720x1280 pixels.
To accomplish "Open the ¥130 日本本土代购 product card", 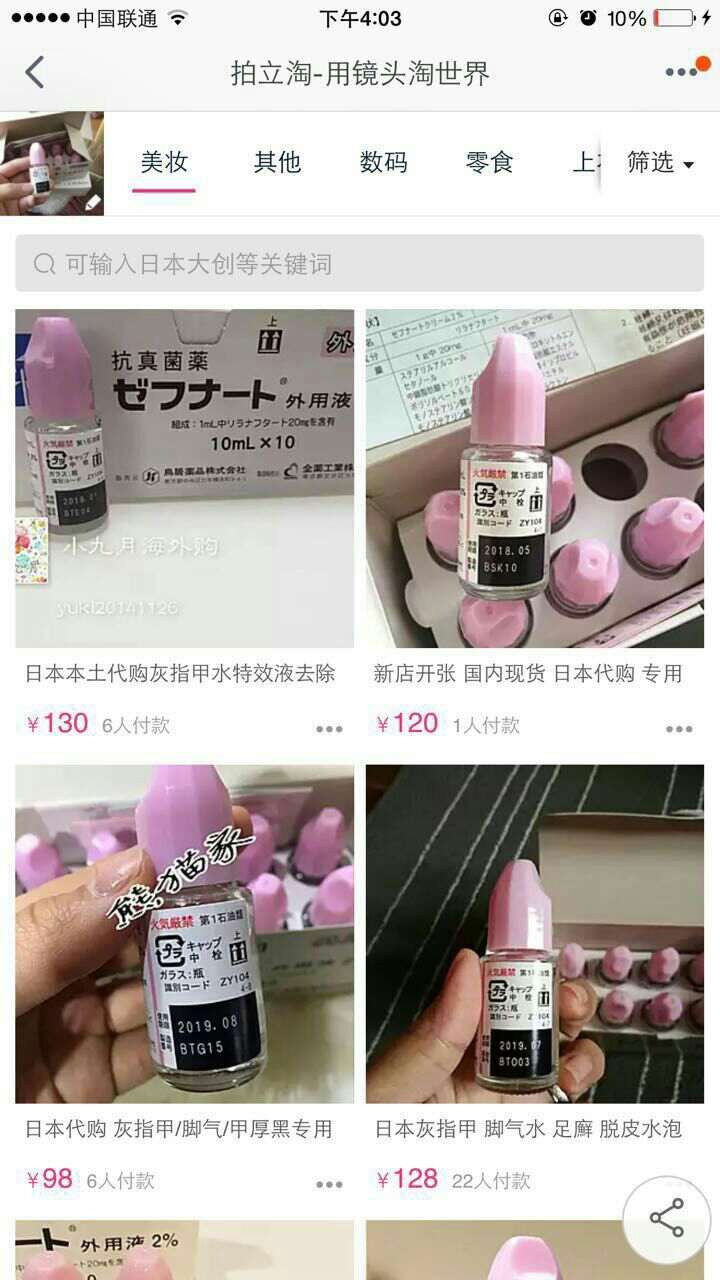I will click(x=184, y=478).
